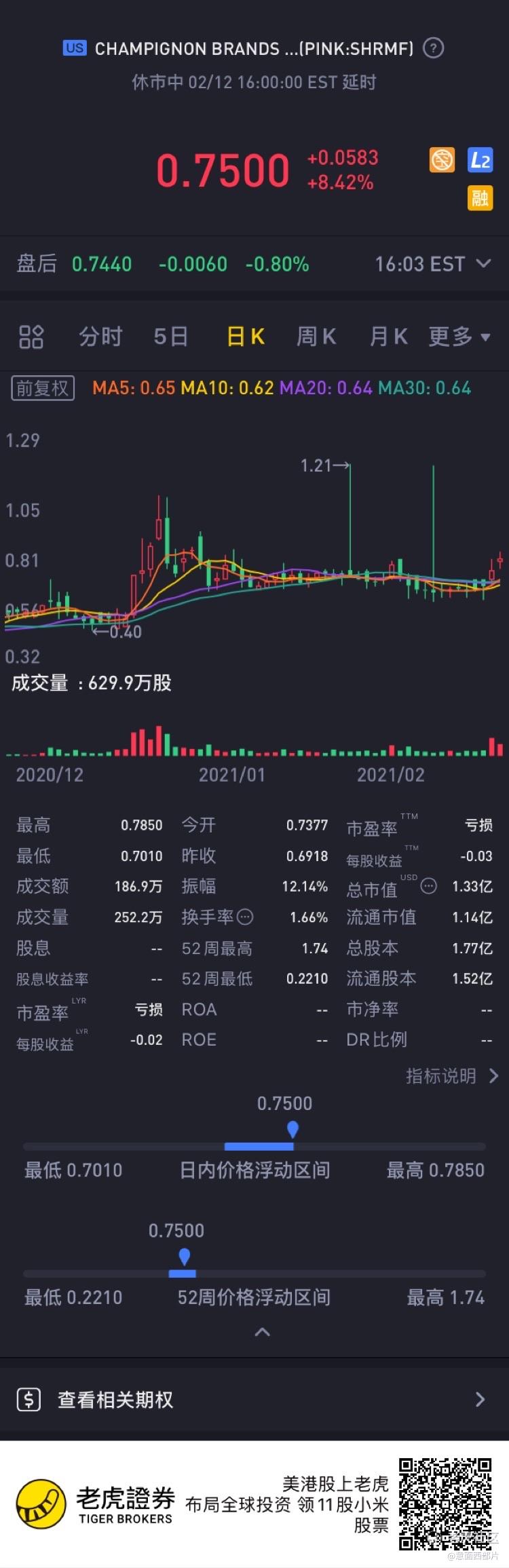
Task: Tap the 融 margin badge
Action: (480, 197)
